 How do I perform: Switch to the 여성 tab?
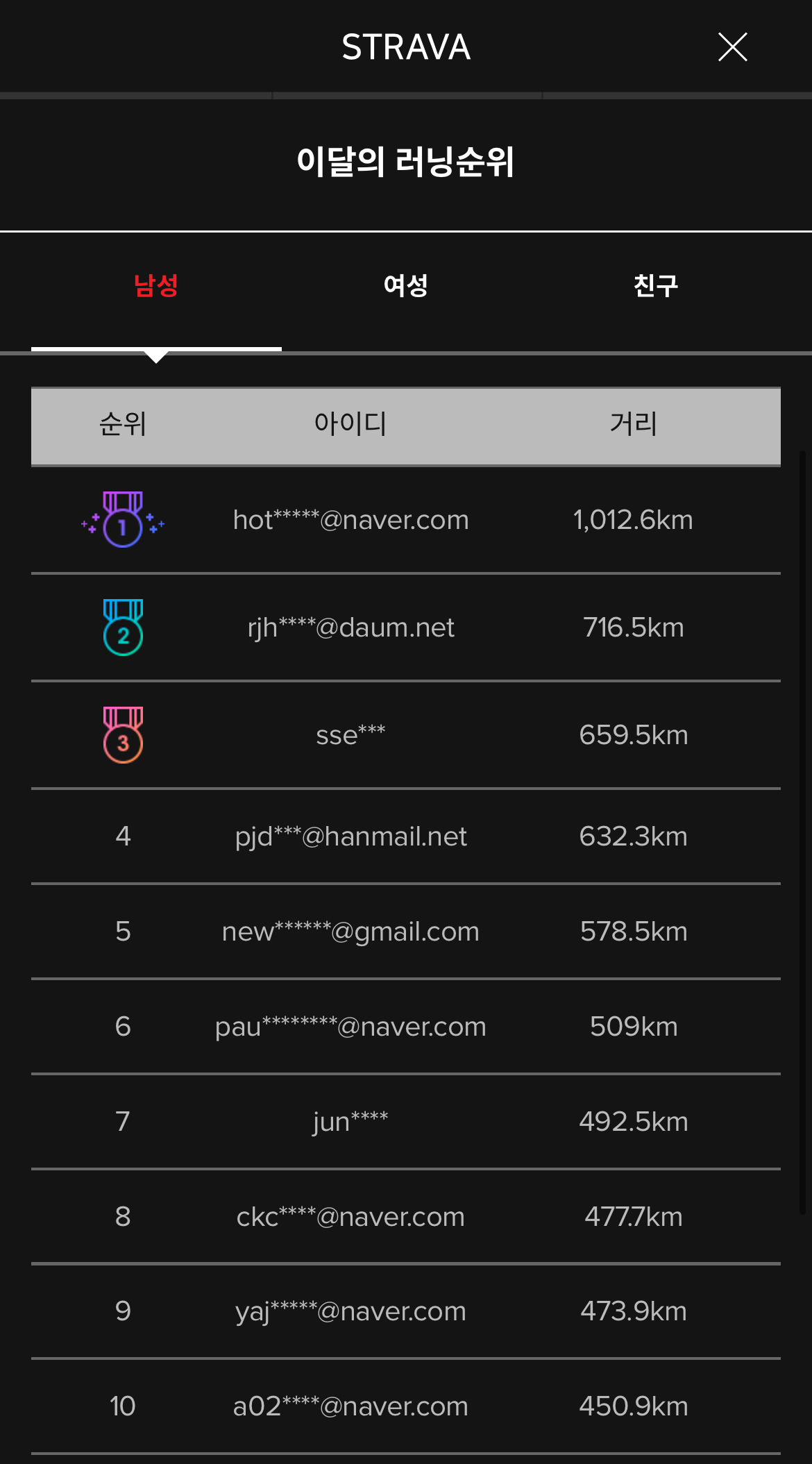(406, 286)
